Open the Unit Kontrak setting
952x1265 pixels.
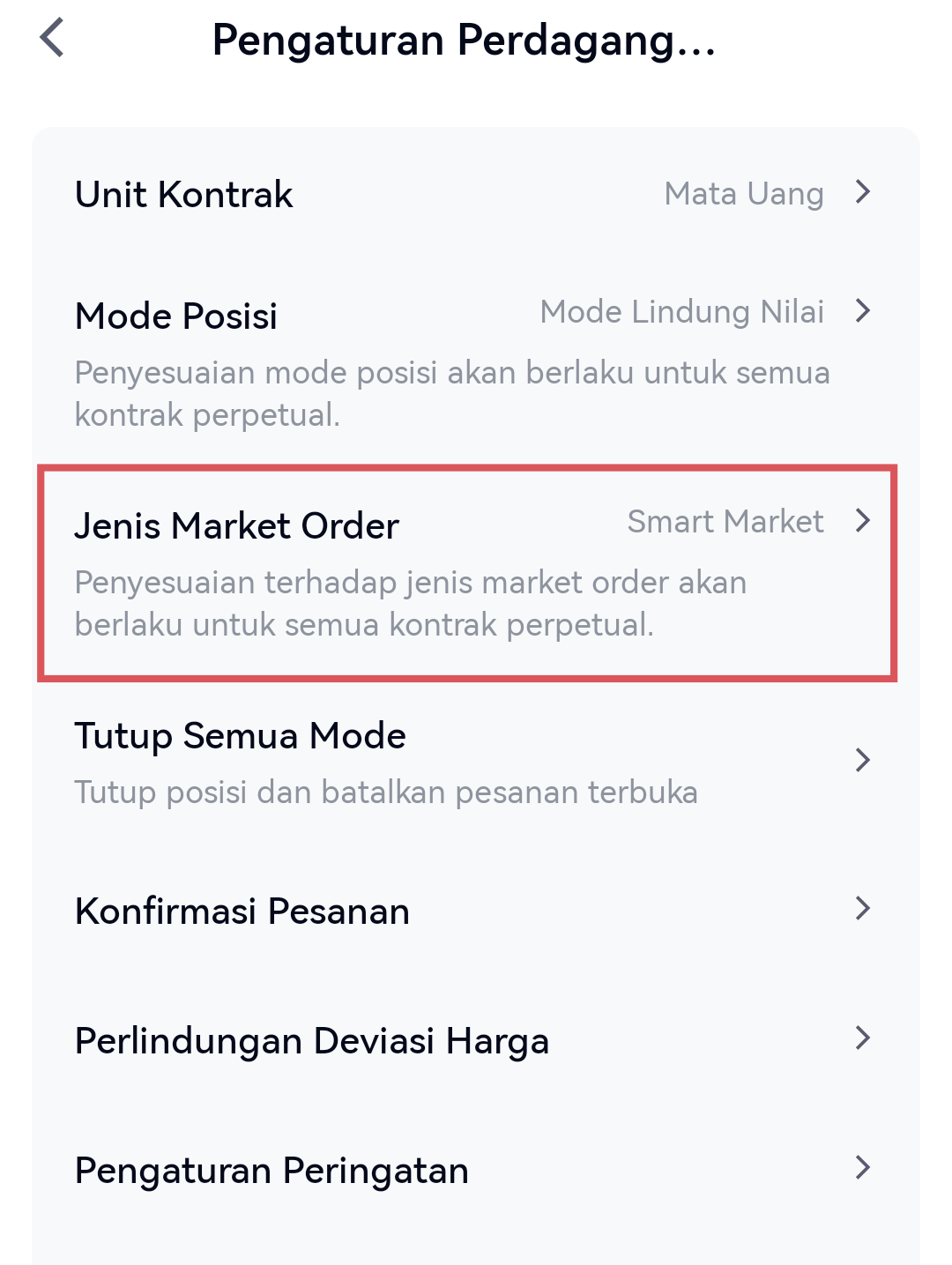[x=474, y=194]
